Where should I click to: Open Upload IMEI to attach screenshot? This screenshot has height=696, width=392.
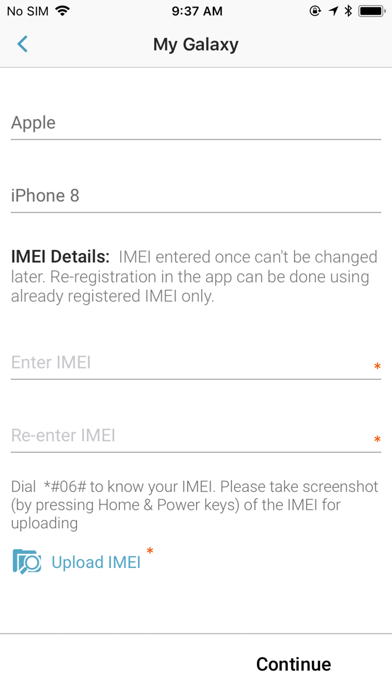[76, 562]
